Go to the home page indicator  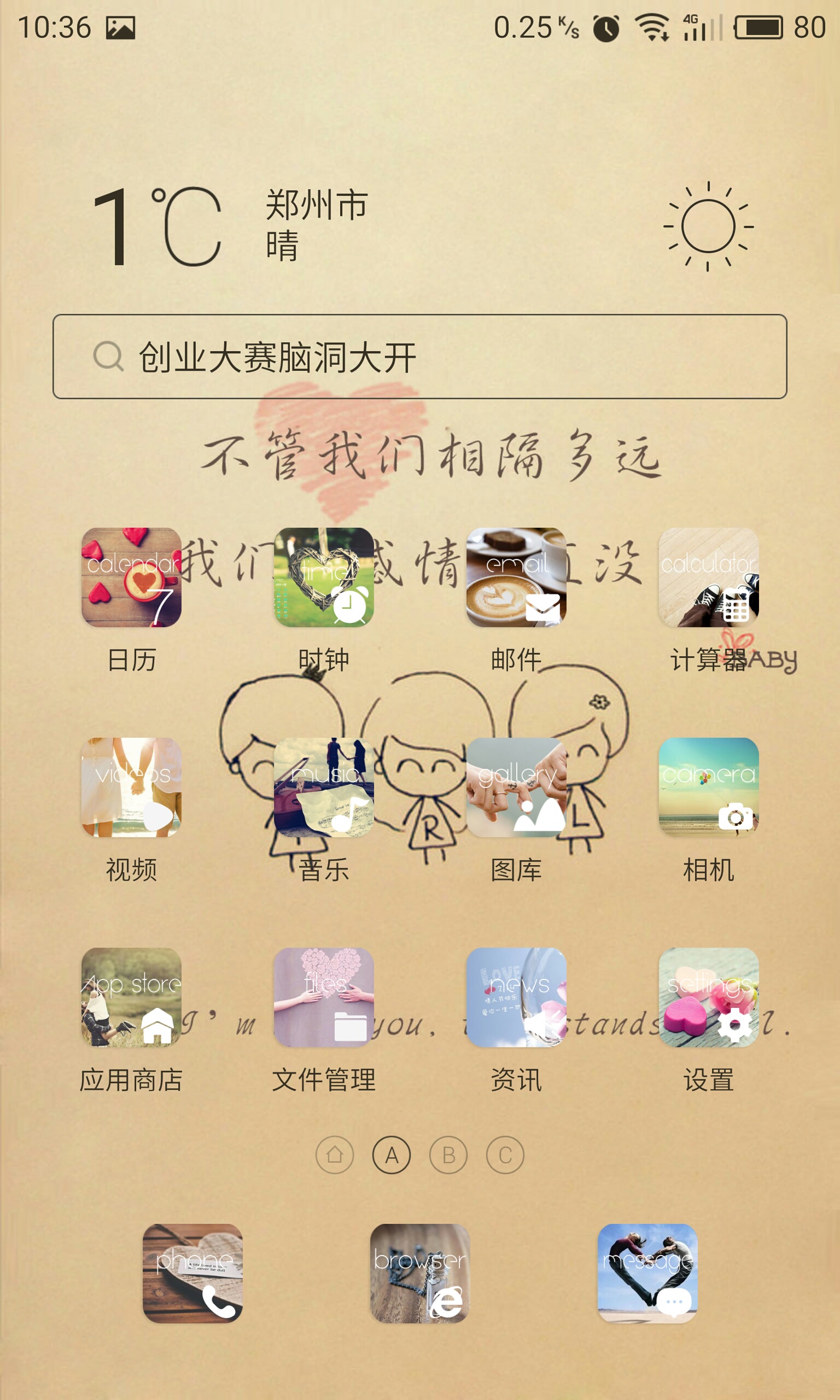(x=335, y=1155)
